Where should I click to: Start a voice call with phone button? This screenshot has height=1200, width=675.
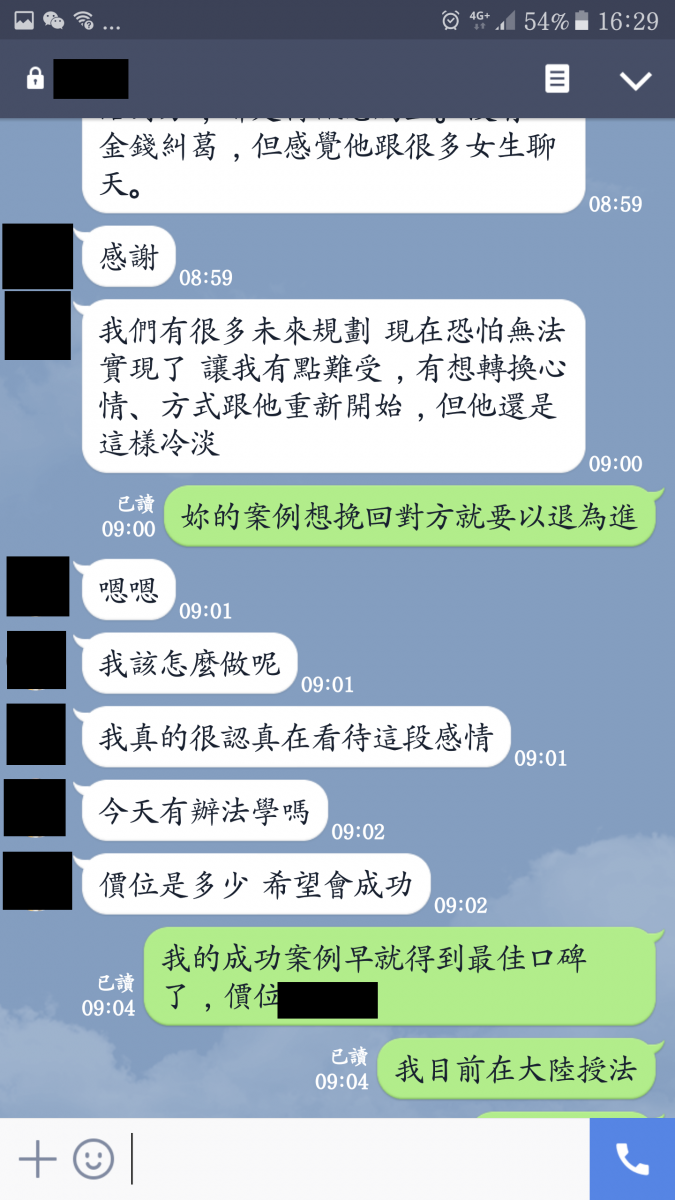[x=632, y=1159]
